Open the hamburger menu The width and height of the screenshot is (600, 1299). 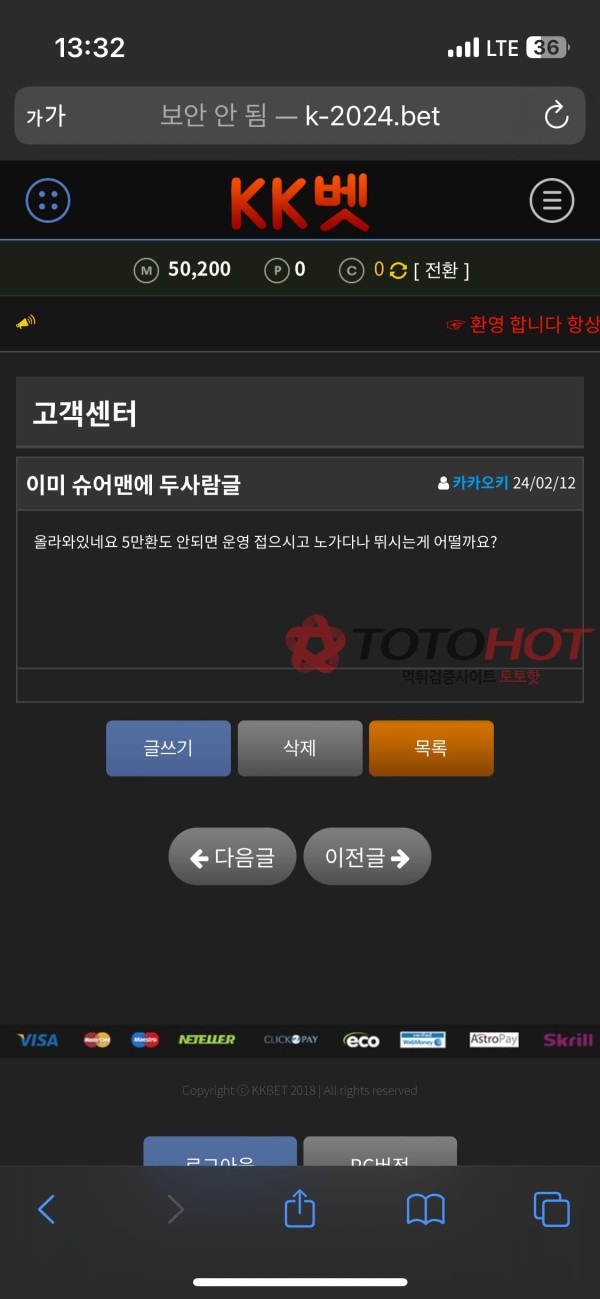551,201
